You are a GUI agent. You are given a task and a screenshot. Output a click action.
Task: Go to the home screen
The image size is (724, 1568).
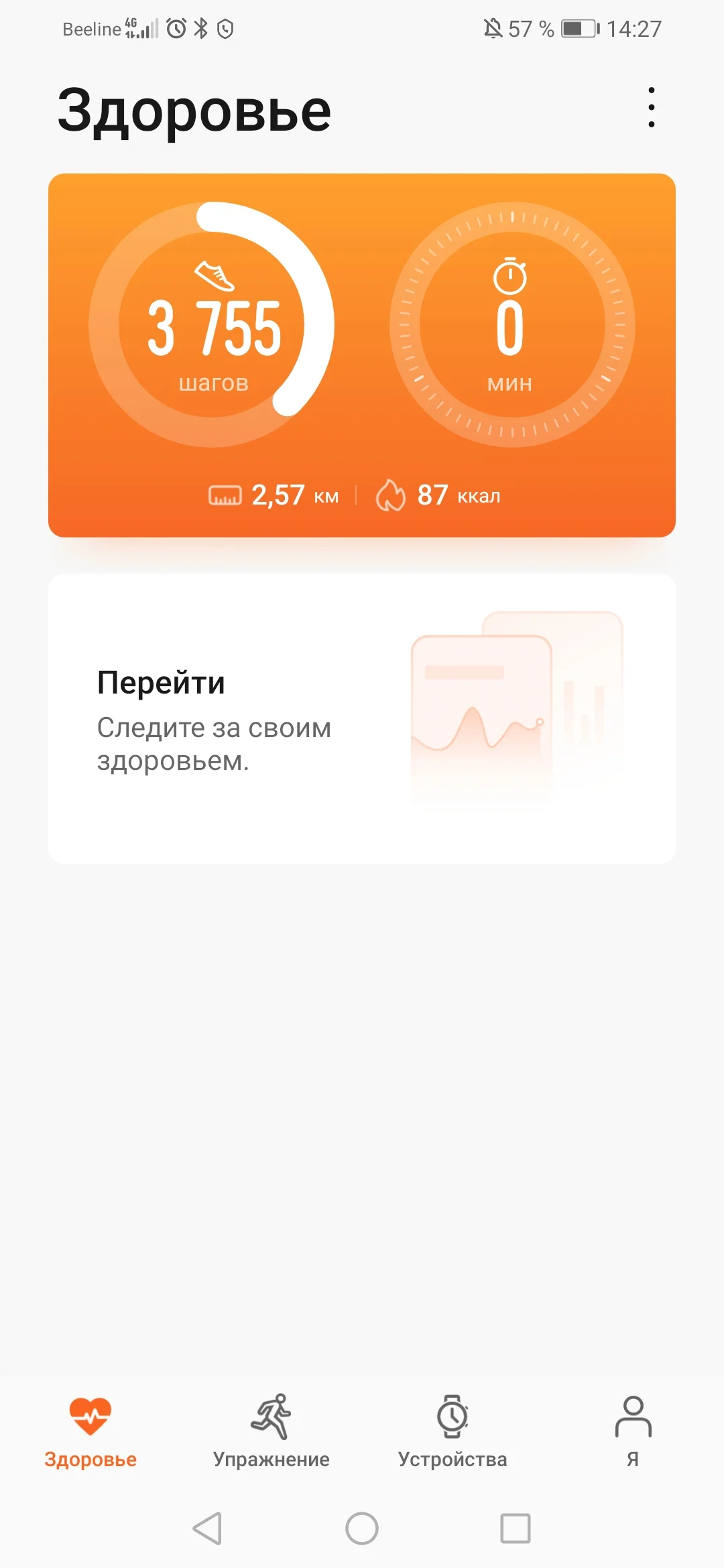pos(362,1528)
